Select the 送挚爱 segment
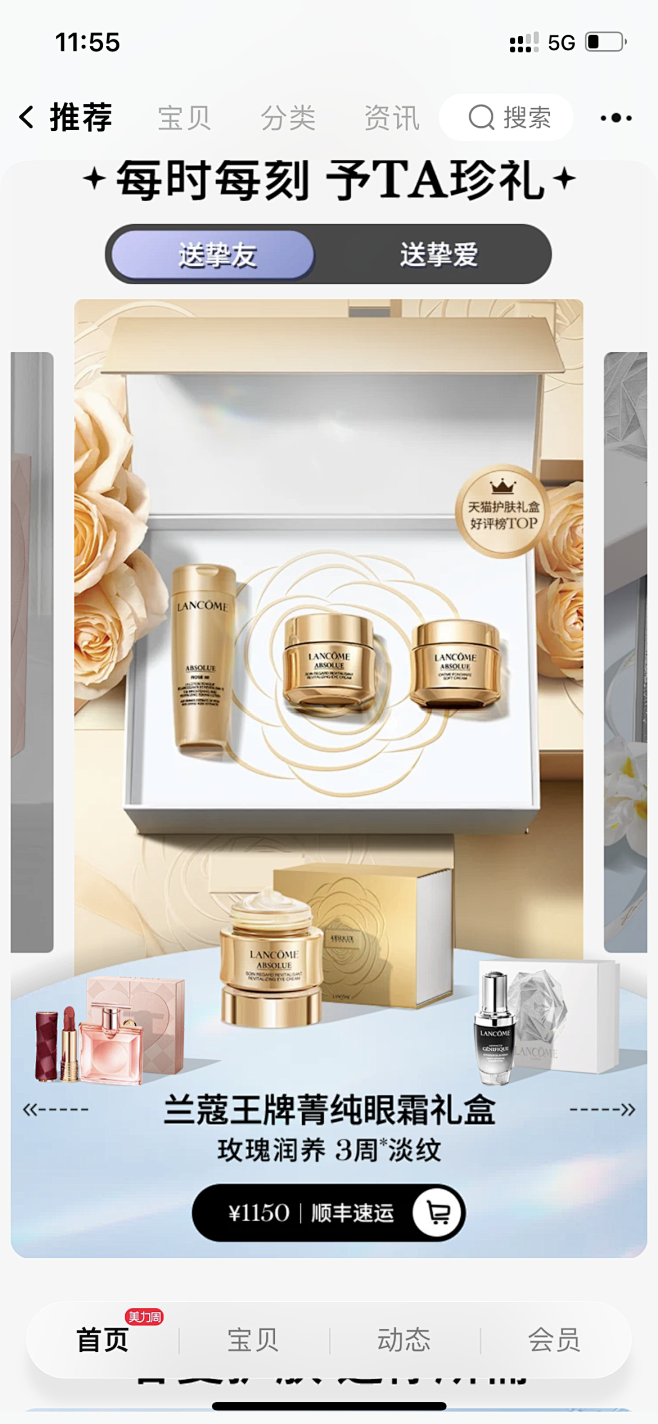 point(438,254)
